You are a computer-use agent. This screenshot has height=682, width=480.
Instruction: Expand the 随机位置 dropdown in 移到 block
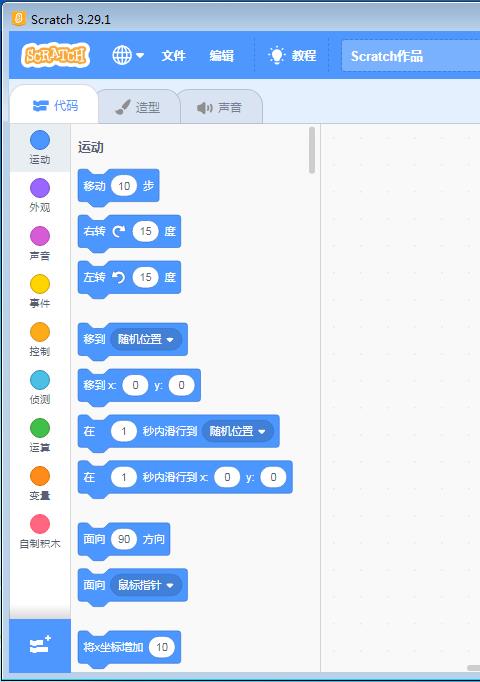[x=145, y=339]
